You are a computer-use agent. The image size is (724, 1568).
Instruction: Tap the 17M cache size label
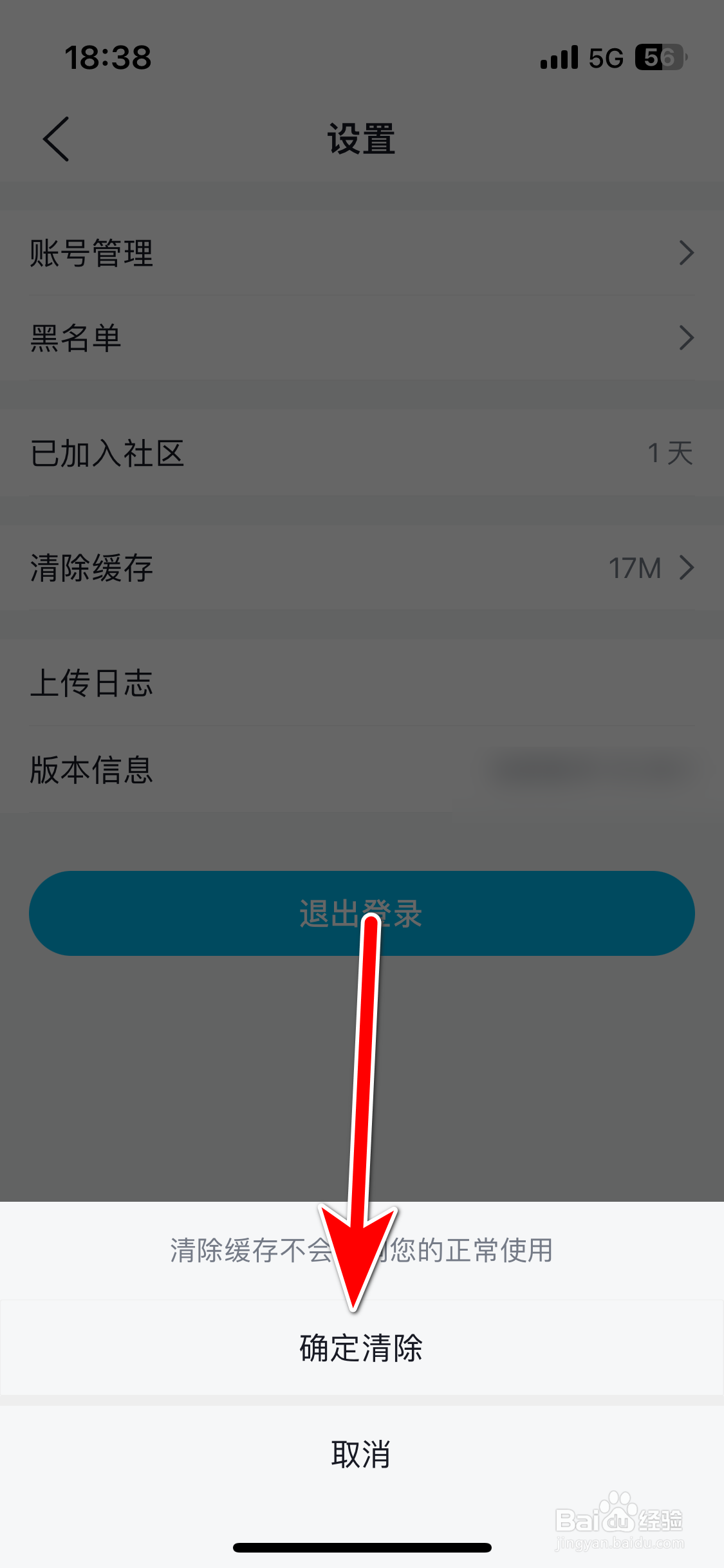635,568
